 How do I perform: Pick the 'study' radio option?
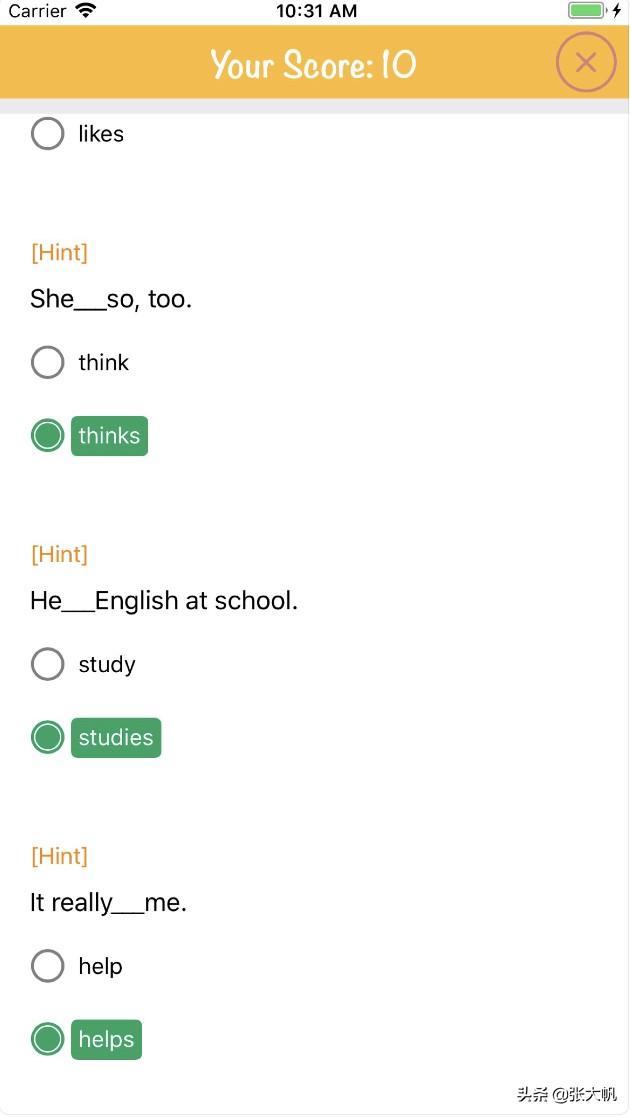point(48,664)
